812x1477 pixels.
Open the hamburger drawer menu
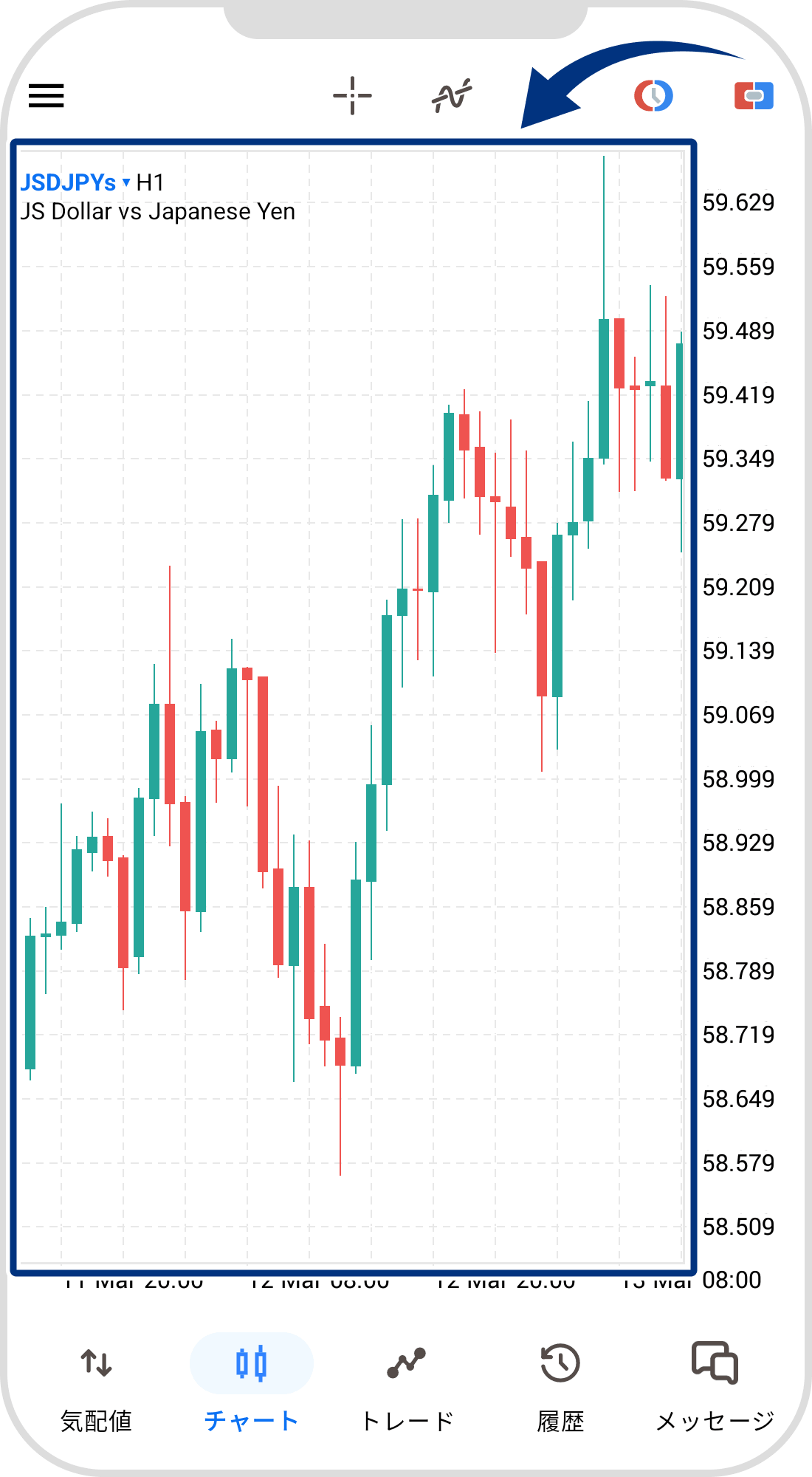tap(47, 96)
